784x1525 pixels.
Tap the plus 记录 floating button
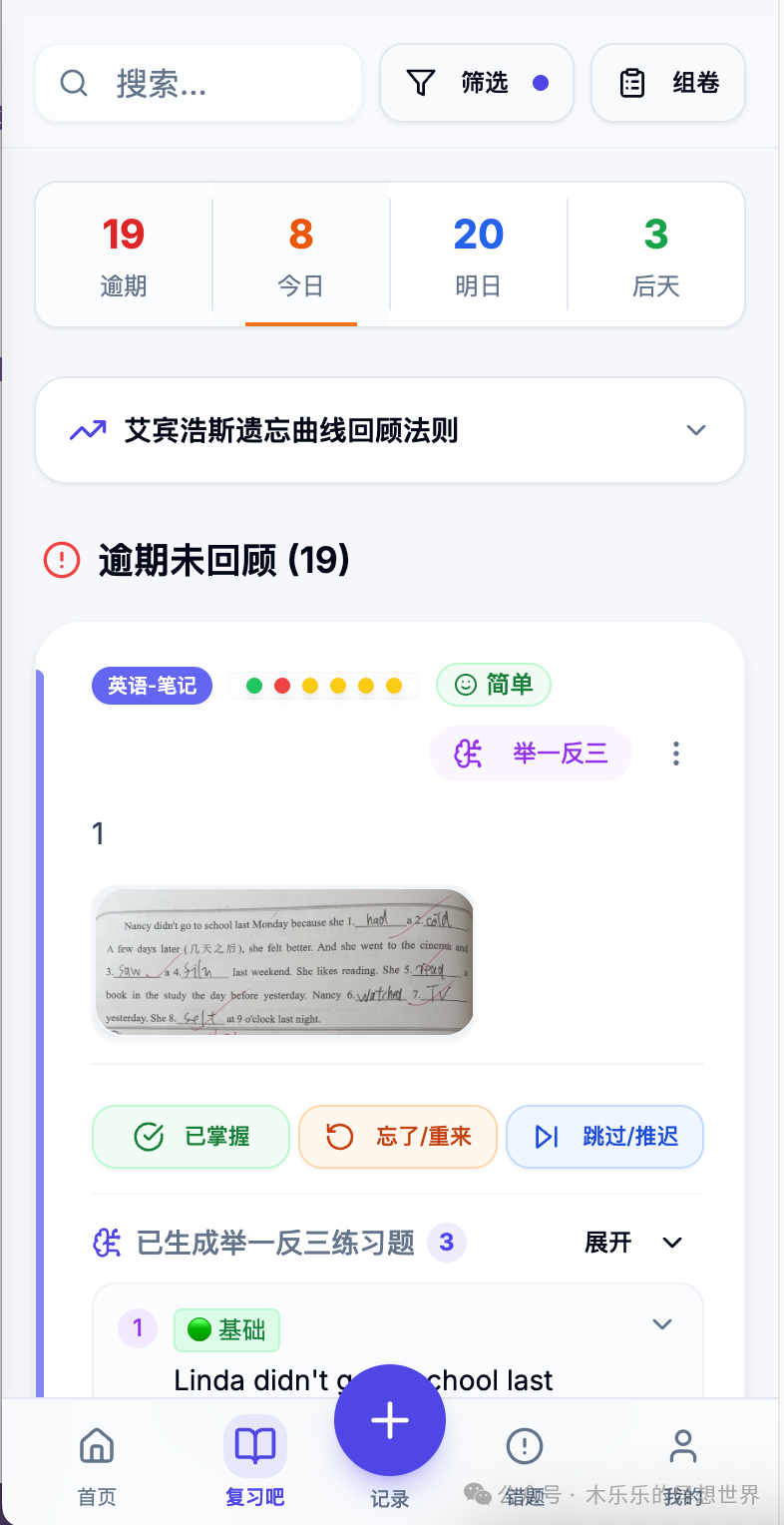point(389,1420)
